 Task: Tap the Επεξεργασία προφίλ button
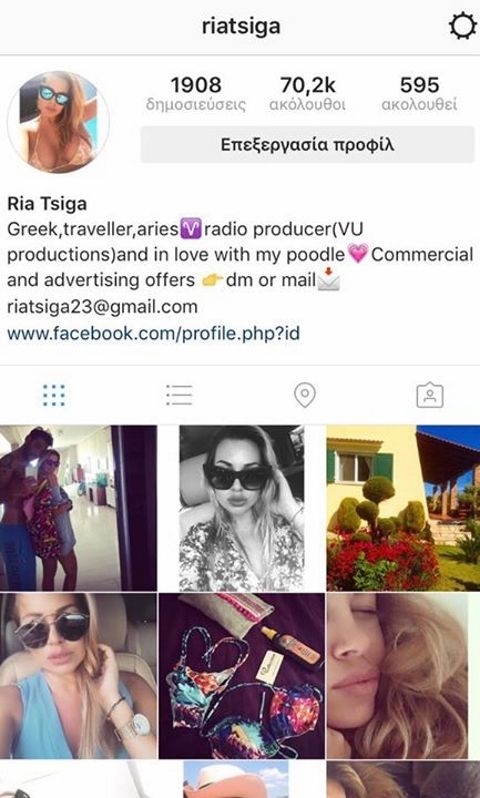tap(307, 145)
